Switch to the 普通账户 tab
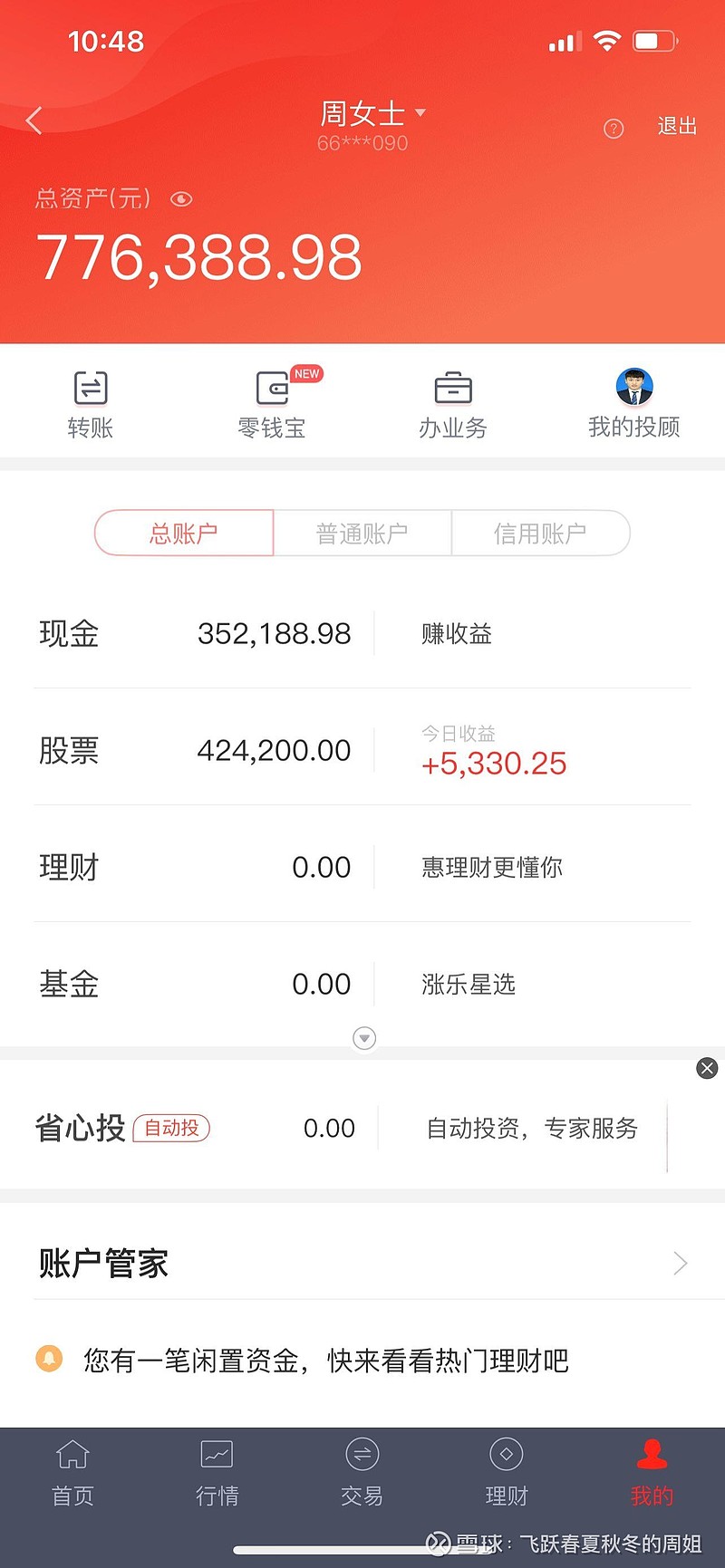This screenshot has height=1568, width=725. pos(362,533)
